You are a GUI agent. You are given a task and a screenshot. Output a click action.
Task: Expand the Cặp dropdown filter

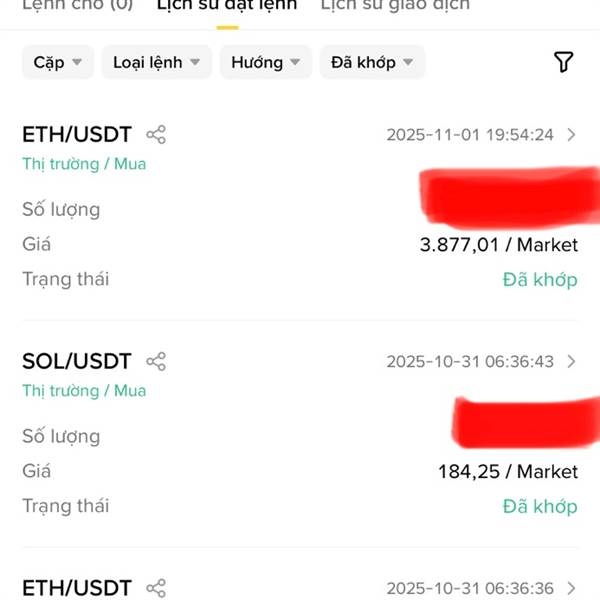pyautogui.click(x=58, y=62)
